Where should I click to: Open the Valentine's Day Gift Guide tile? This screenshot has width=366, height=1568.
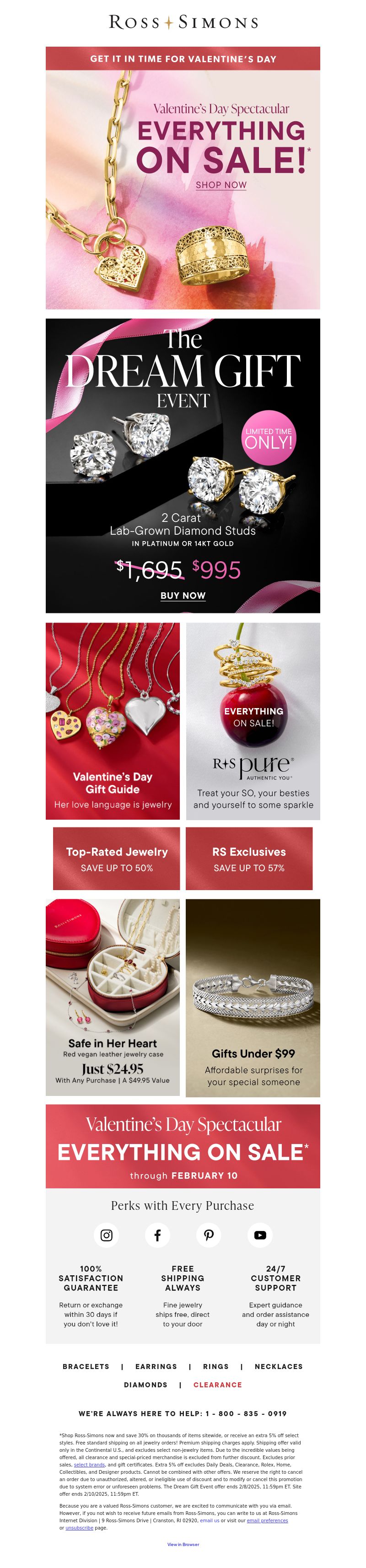point(113,721)
